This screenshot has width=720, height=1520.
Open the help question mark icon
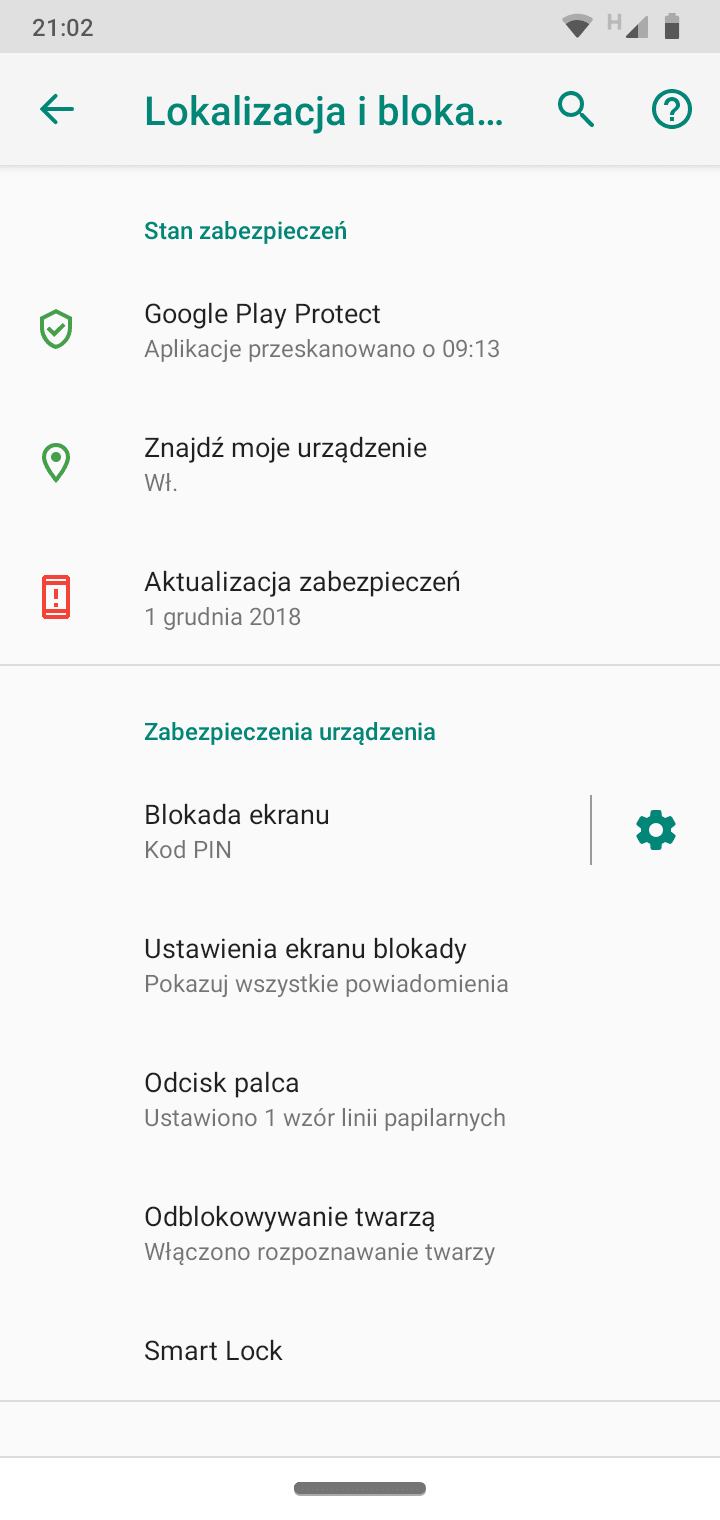tap(672, 109)
